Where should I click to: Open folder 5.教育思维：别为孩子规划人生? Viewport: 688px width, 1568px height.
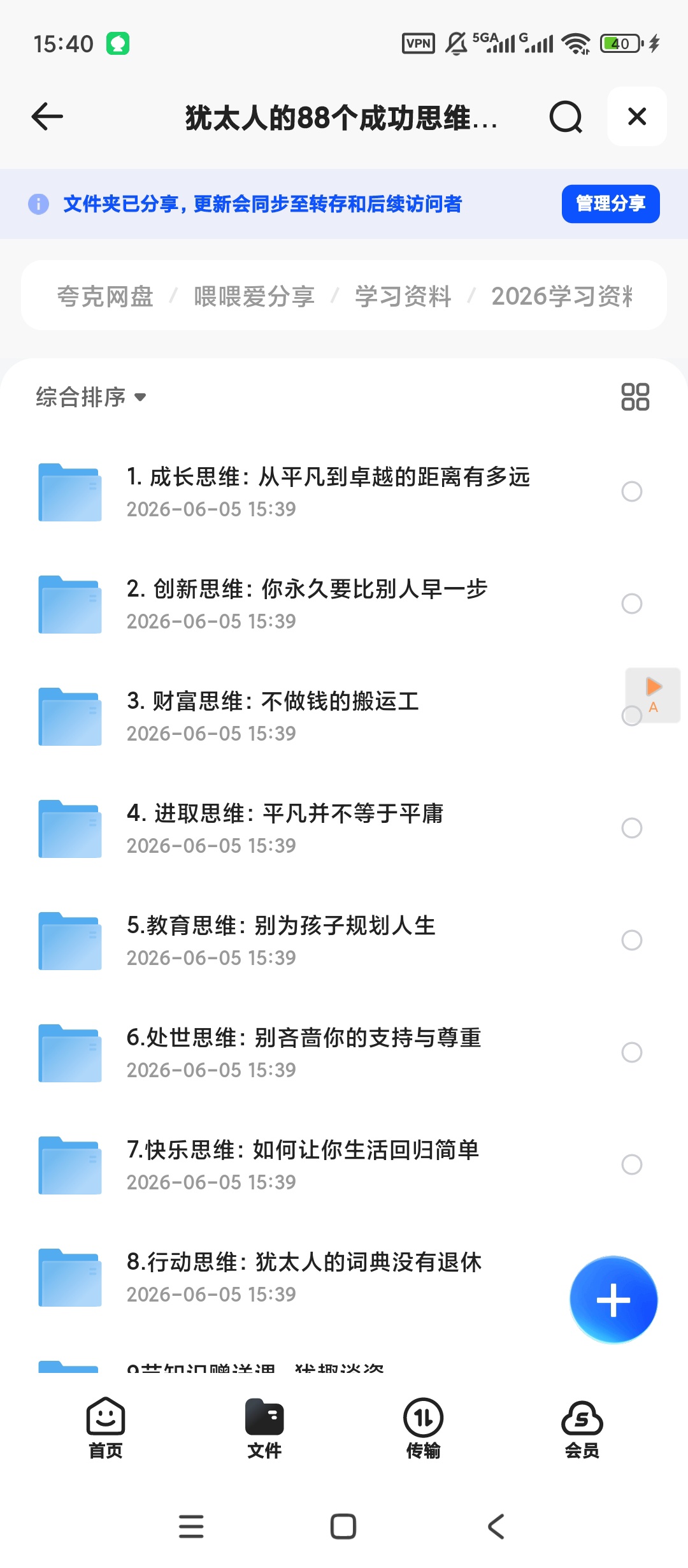tap(328, 940)
